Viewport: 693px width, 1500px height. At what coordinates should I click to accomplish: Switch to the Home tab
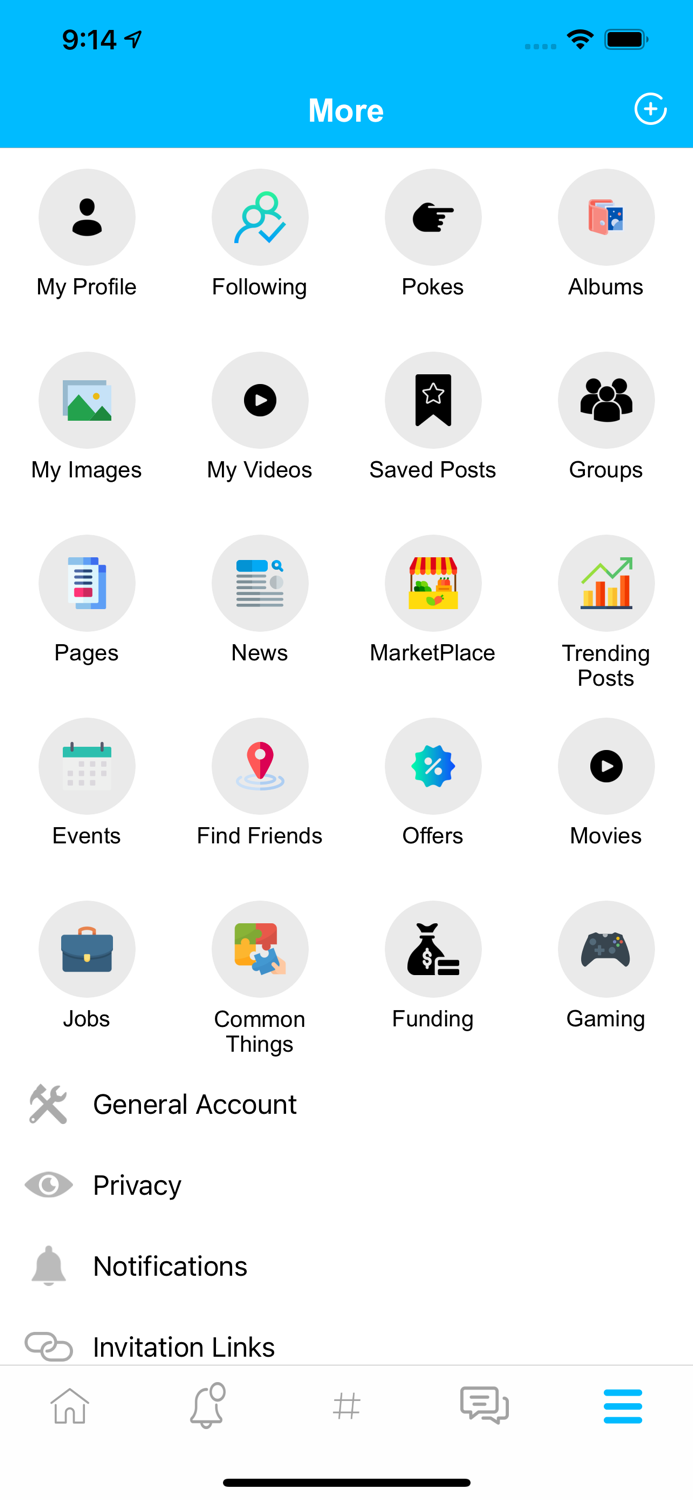click(x=70, y=1406)
